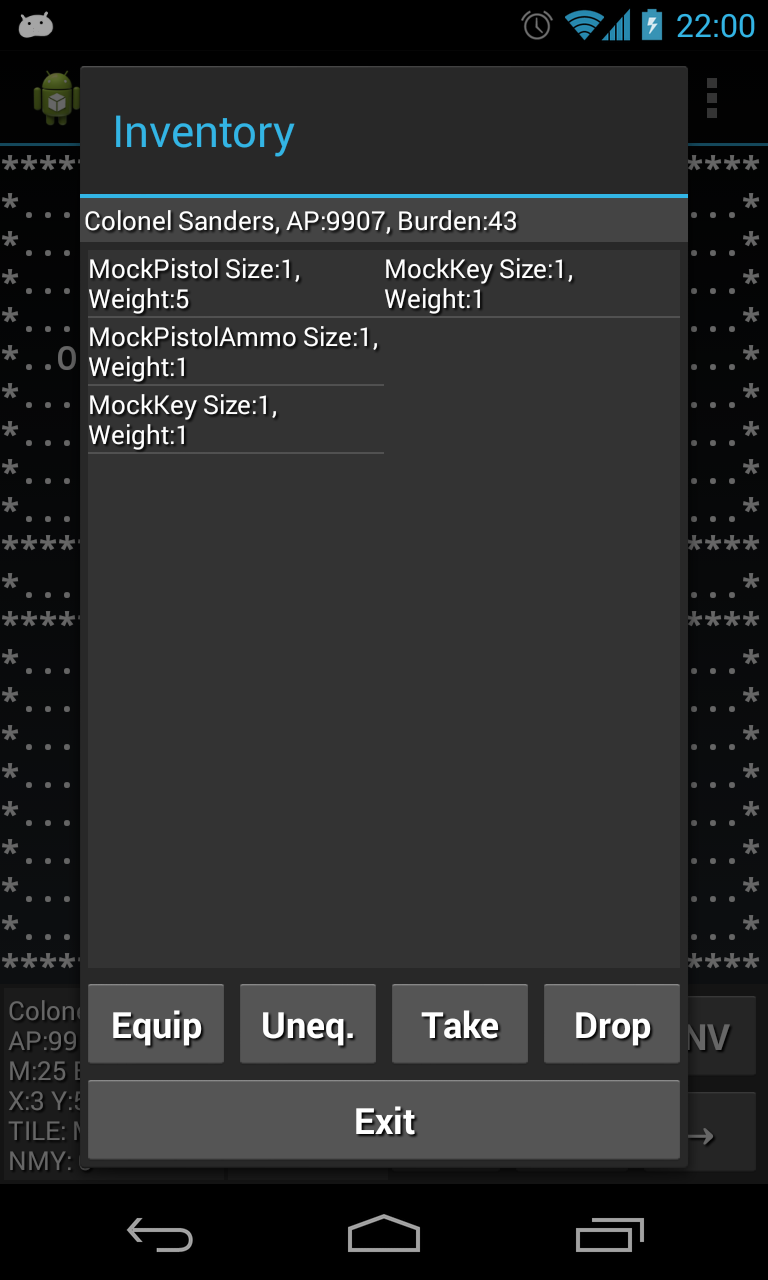This screenshot has width=768, height=1280.
Task: Tap the Equip button
Action: click(x=157, y=1025)
